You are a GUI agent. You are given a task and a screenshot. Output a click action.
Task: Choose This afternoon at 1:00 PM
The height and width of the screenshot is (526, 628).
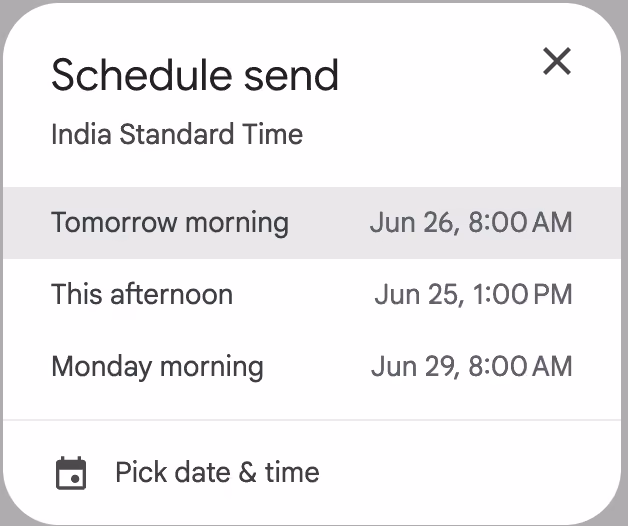point(312,294)
